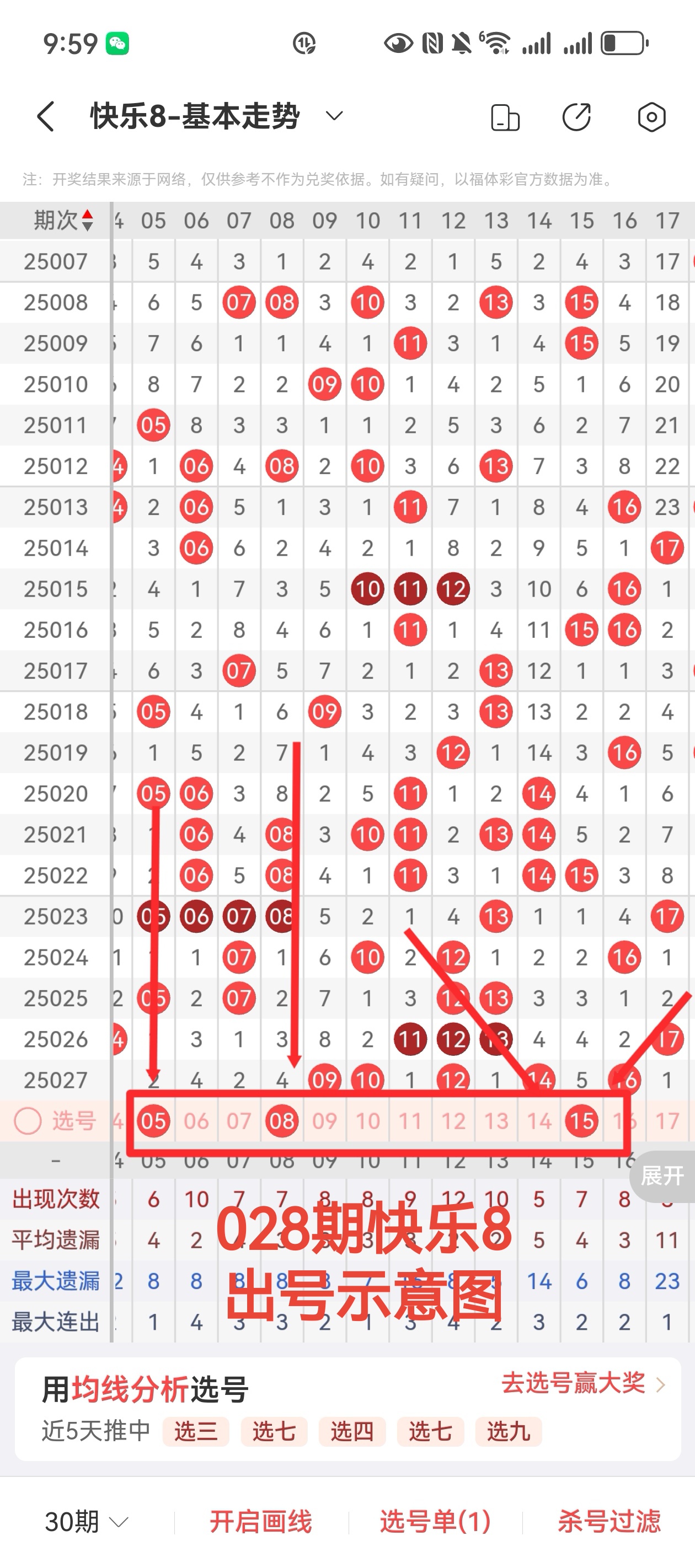The height and width of the screenshot is (1568, 695).
Task: Change the 30期 period count dropdown
Action: point(86,1522)
